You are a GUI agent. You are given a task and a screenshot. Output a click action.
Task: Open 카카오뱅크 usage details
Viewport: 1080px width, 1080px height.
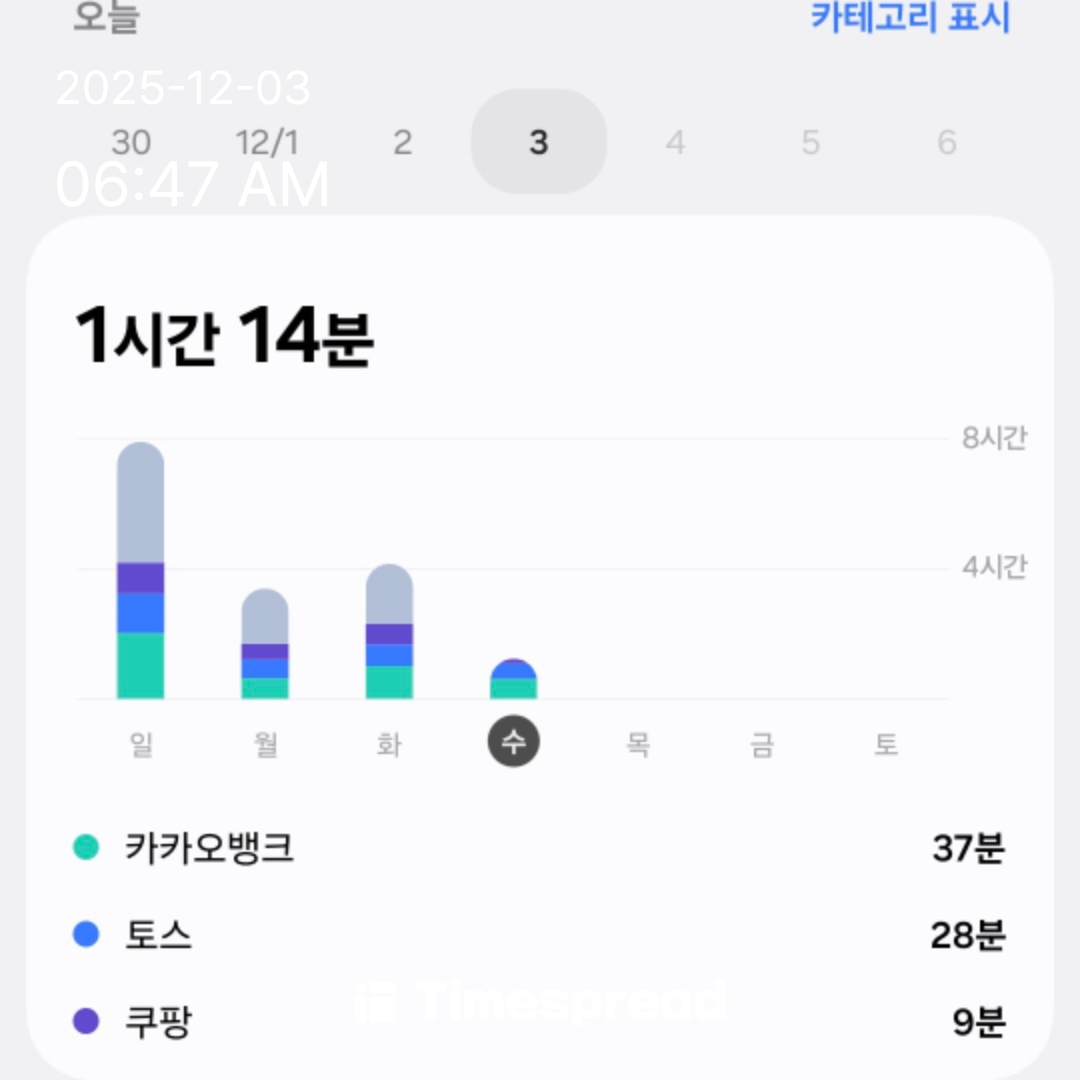(539, 849)
